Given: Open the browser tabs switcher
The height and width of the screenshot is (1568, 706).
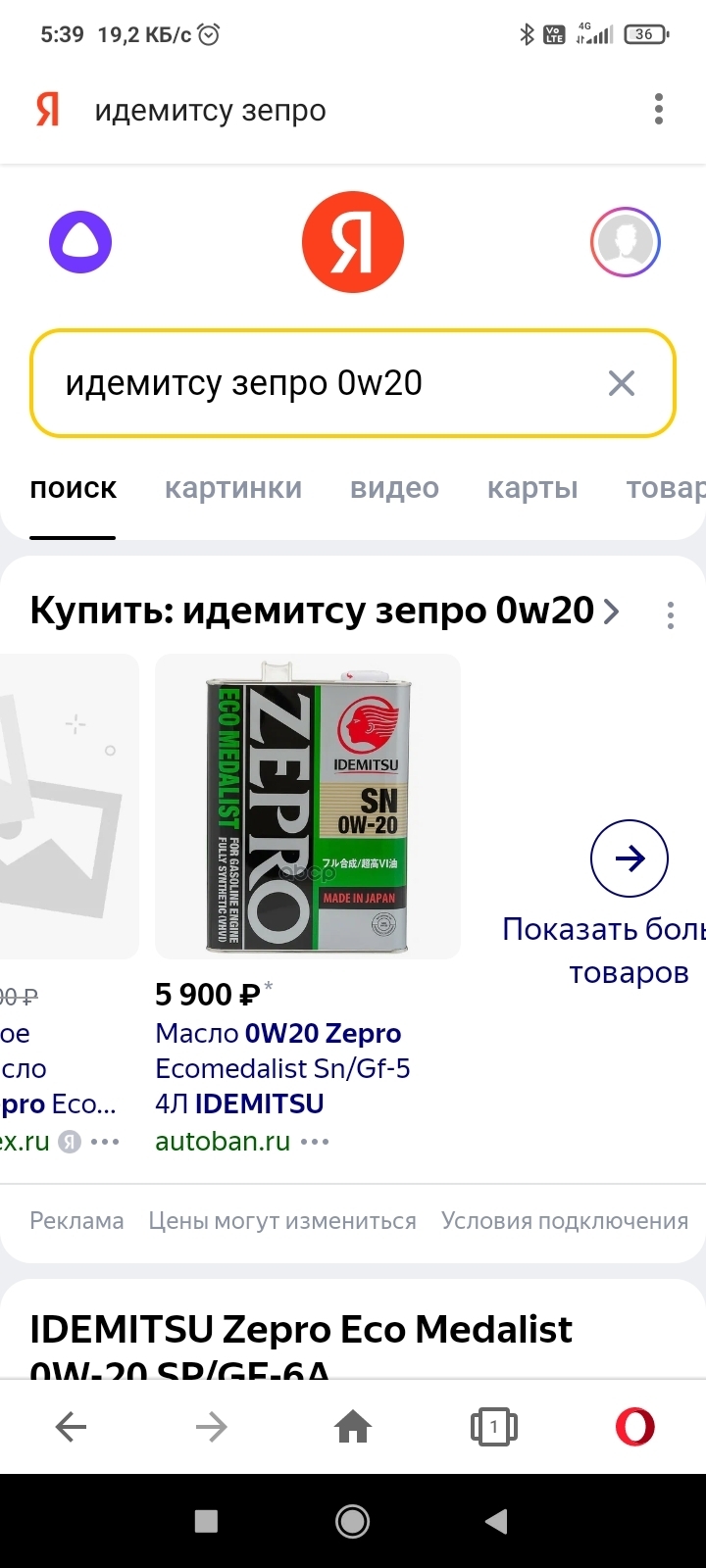Looking at the screenshot, I should point(494,1427).
